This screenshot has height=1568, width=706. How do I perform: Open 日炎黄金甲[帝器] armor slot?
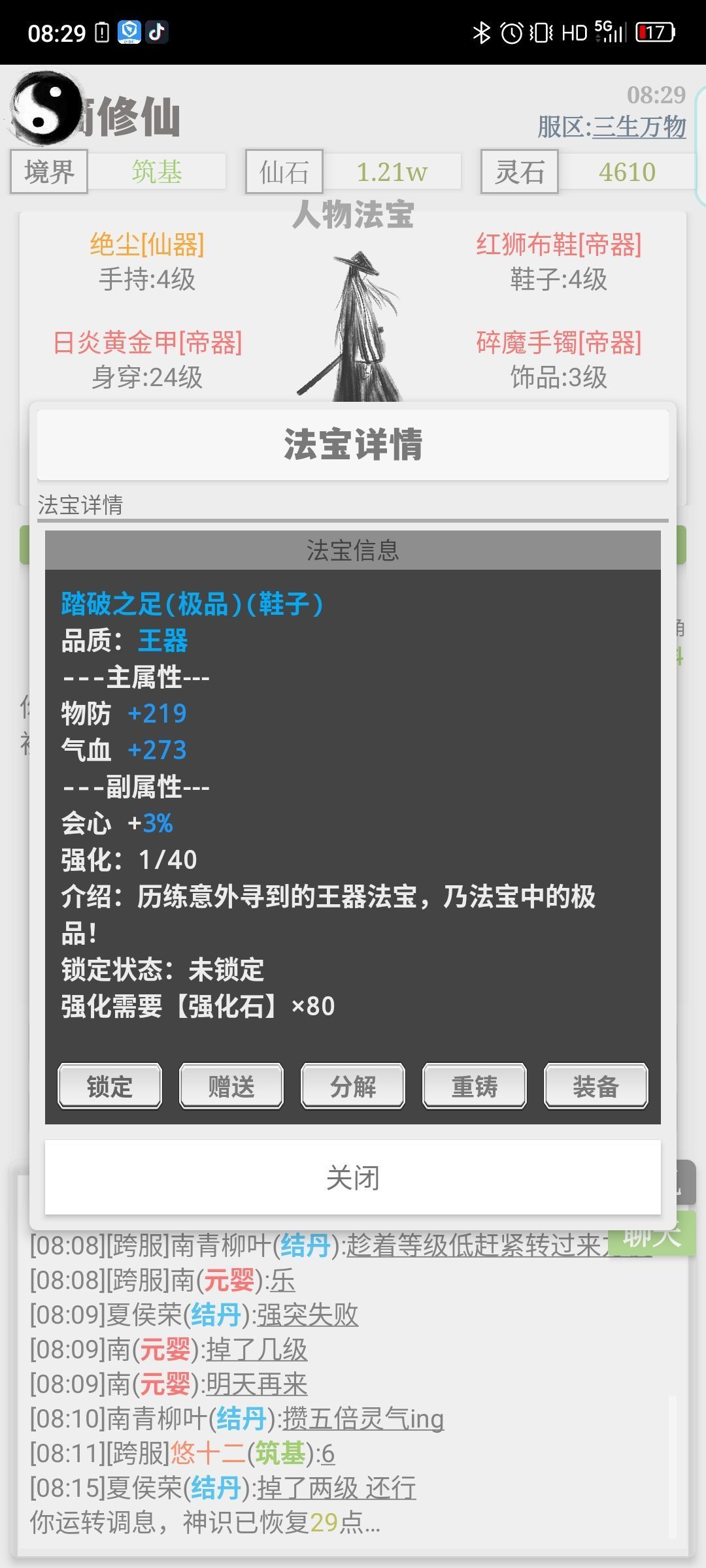(147, 343)
